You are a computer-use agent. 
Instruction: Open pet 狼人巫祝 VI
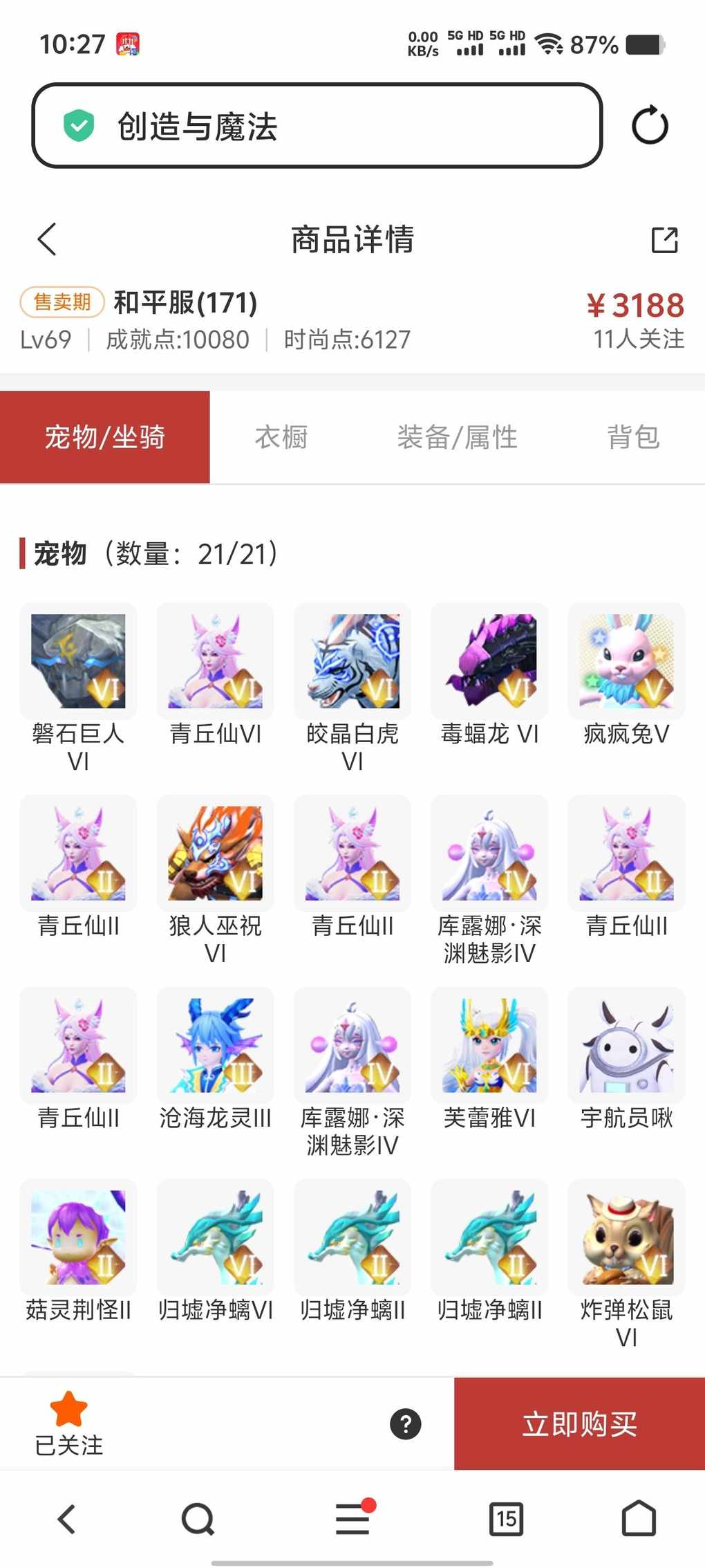point(215,853)
